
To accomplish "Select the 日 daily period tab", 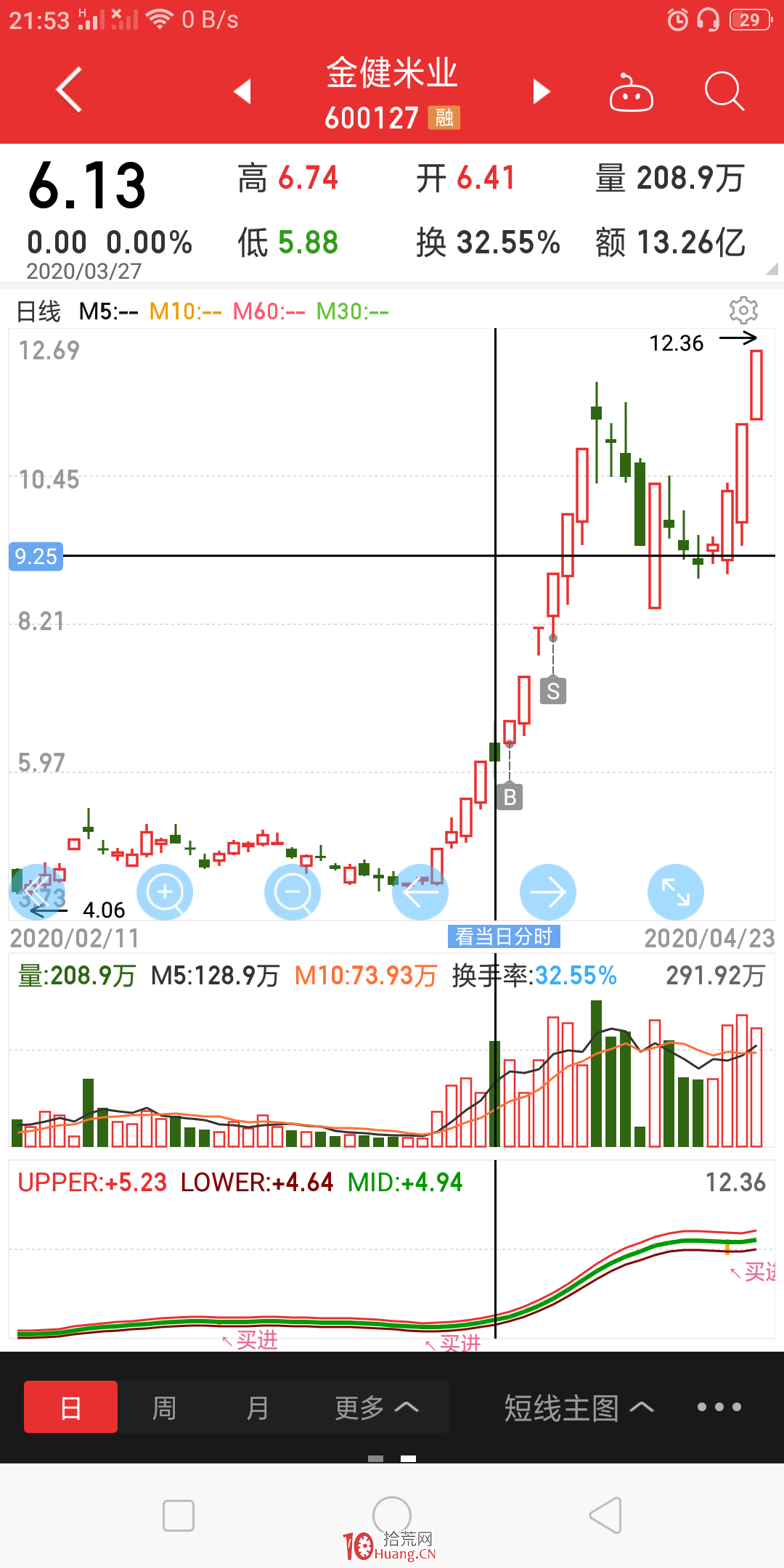I will [70, 1407].
